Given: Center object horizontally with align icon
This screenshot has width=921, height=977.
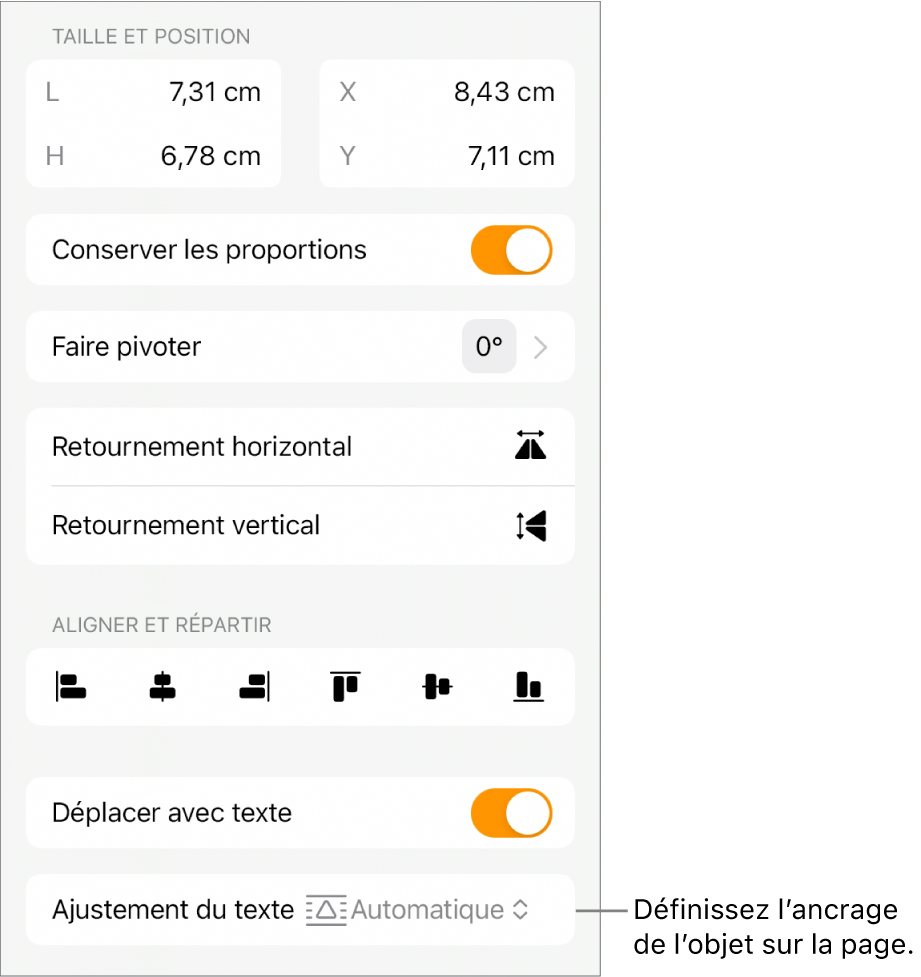Looking at the screenshot, I should (x=162, y=686).
